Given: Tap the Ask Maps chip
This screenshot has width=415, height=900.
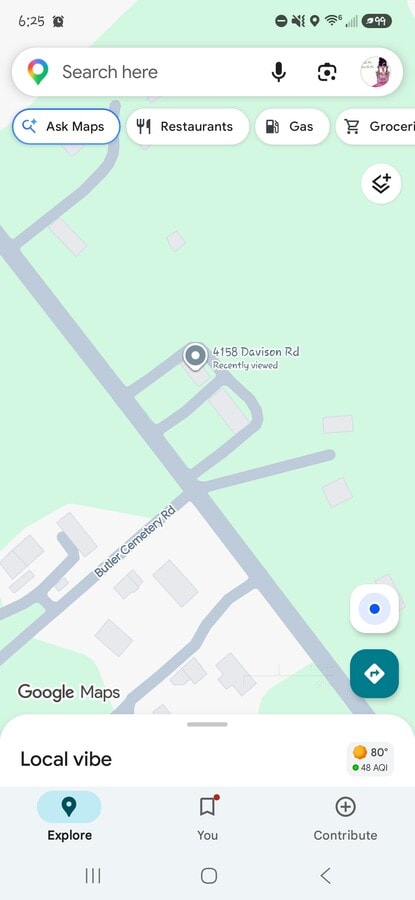Looking at the screenshot, I should click(x=66, y=126).
